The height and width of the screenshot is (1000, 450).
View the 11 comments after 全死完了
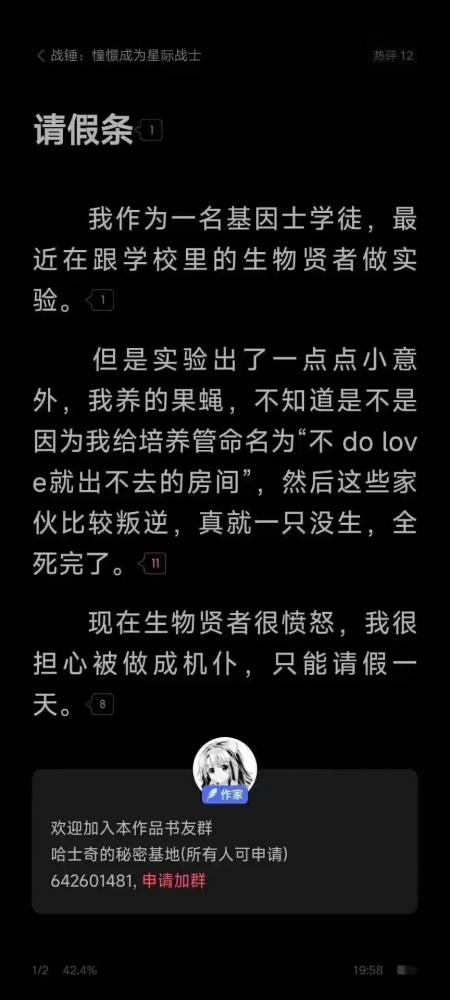coord(154,563)
